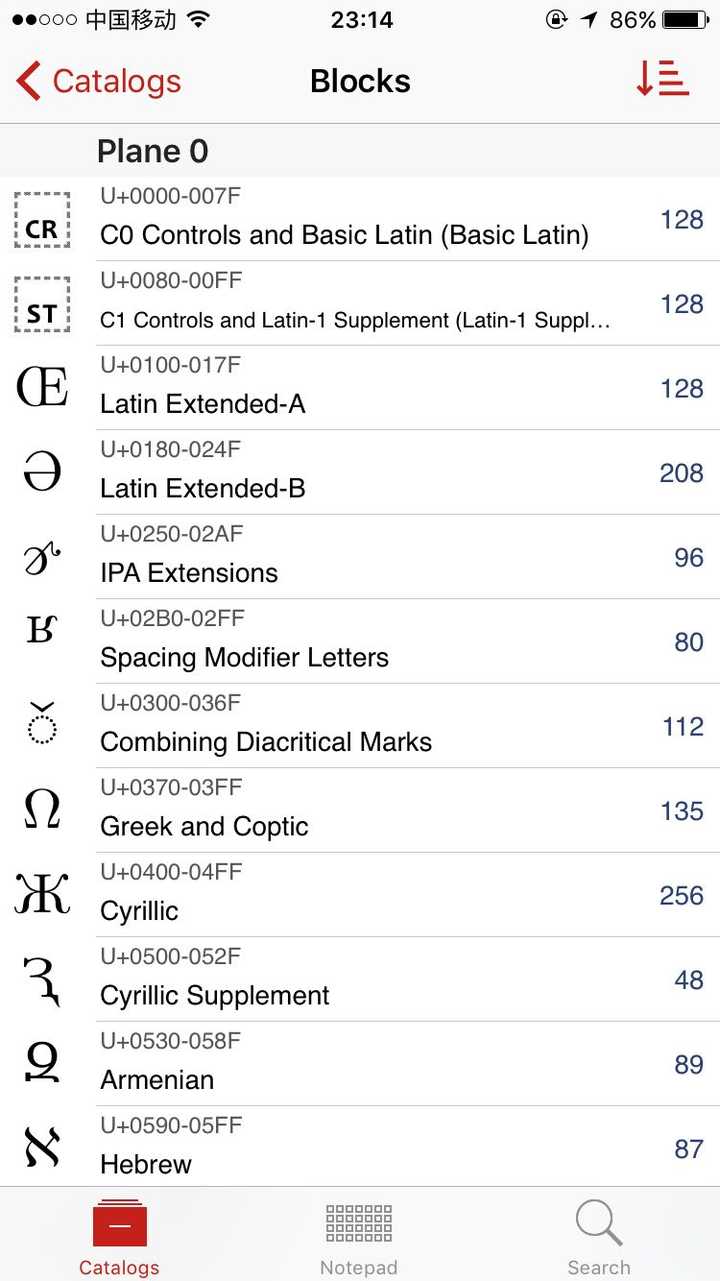
Task: Select the Latin Extended-A block
Action: click(x=360, y=389)
